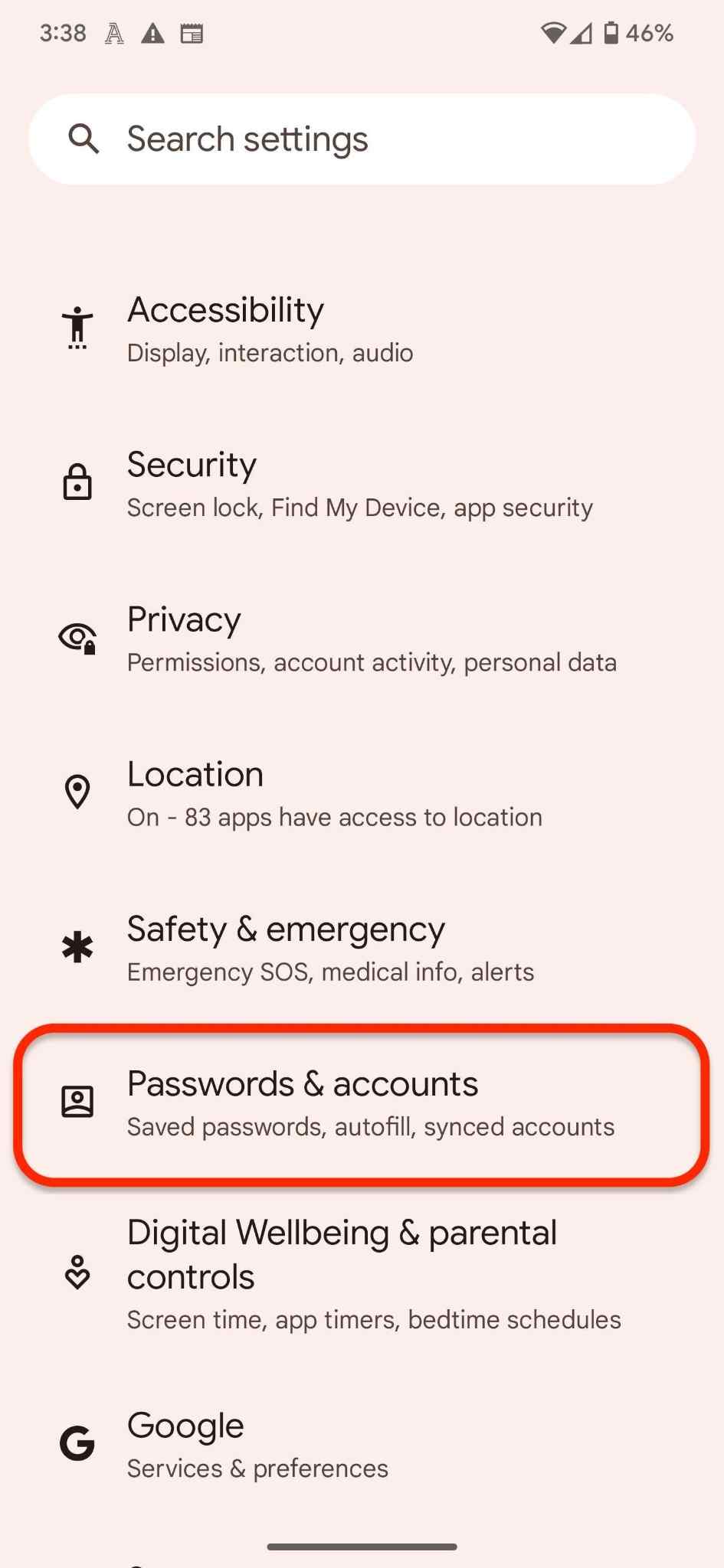Open Security settings
Image resolution: width=724 pixels, height=1568 pixels.
pyautogui.click(x=362, y=484)
